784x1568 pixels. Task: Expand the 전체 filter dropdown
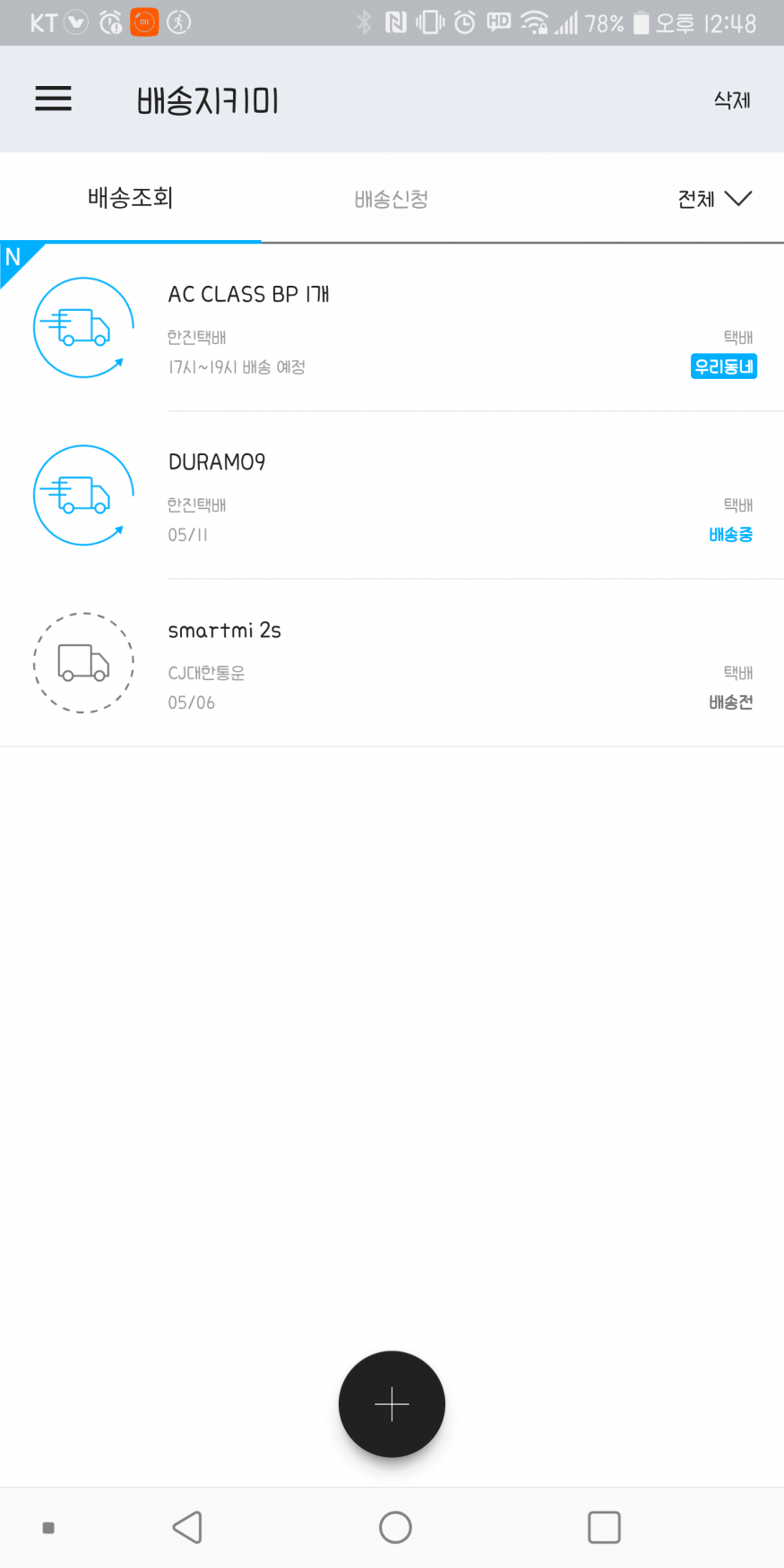point(714,199)
